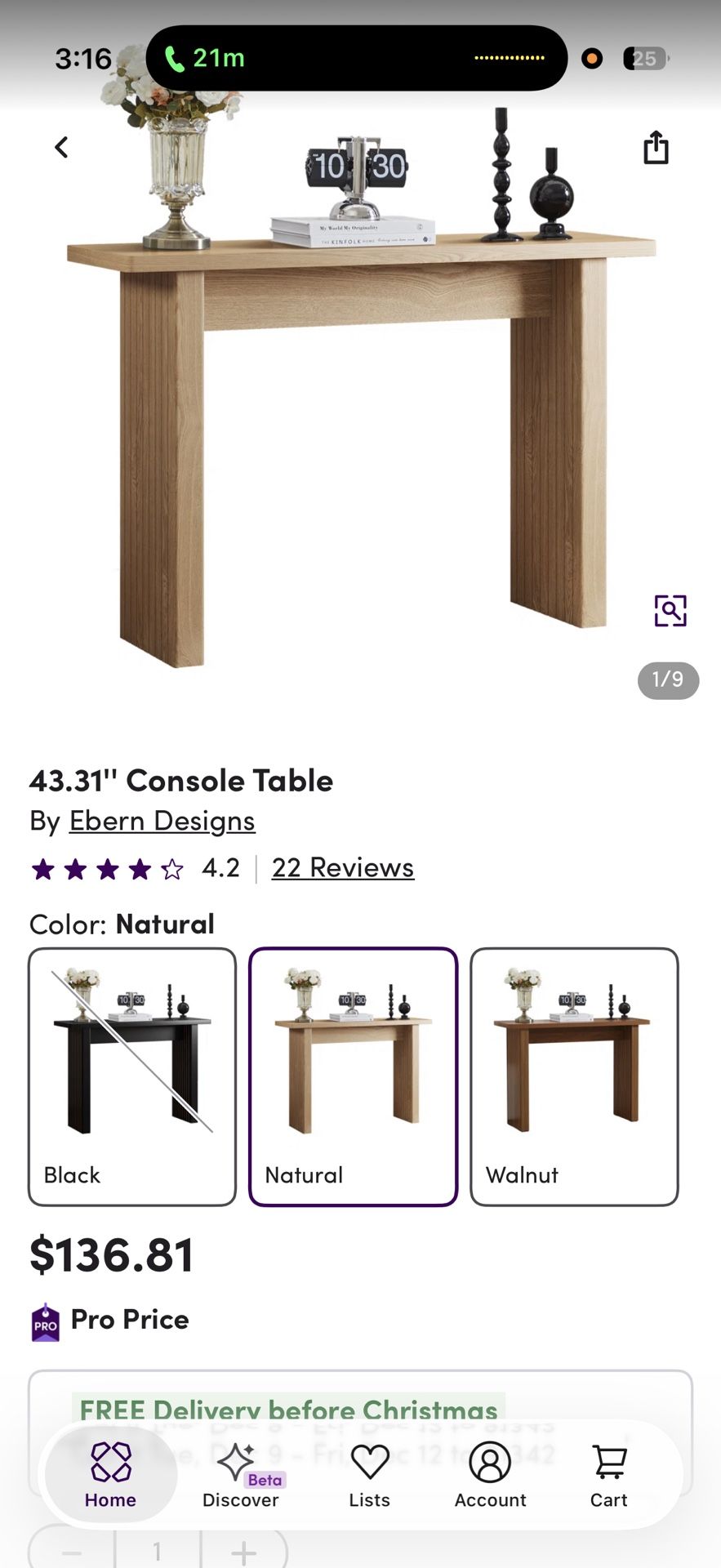The width and height of the screenshot is (721, 1568).
Task: Tap the share icon
Action: pos(656,147)
